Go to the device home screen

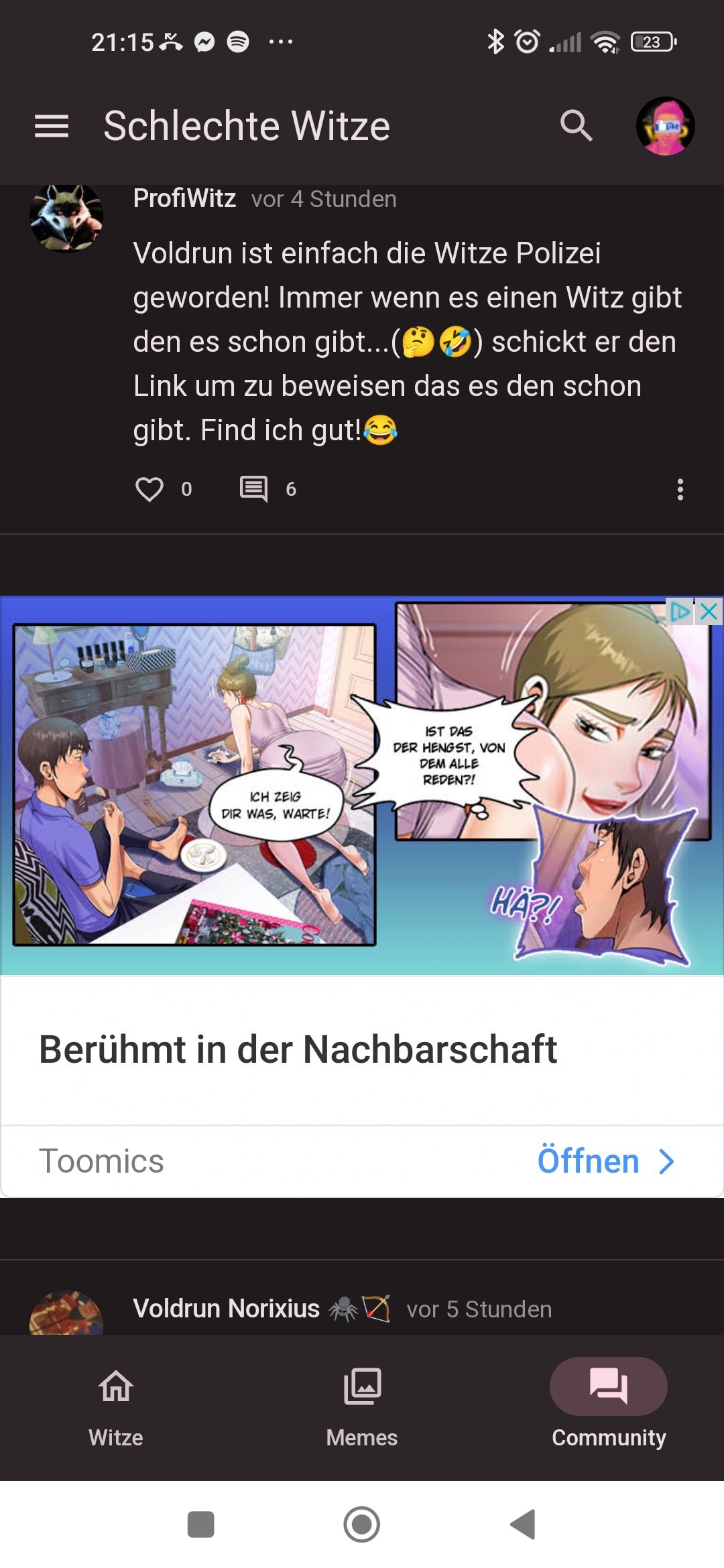click(362, 1524)
